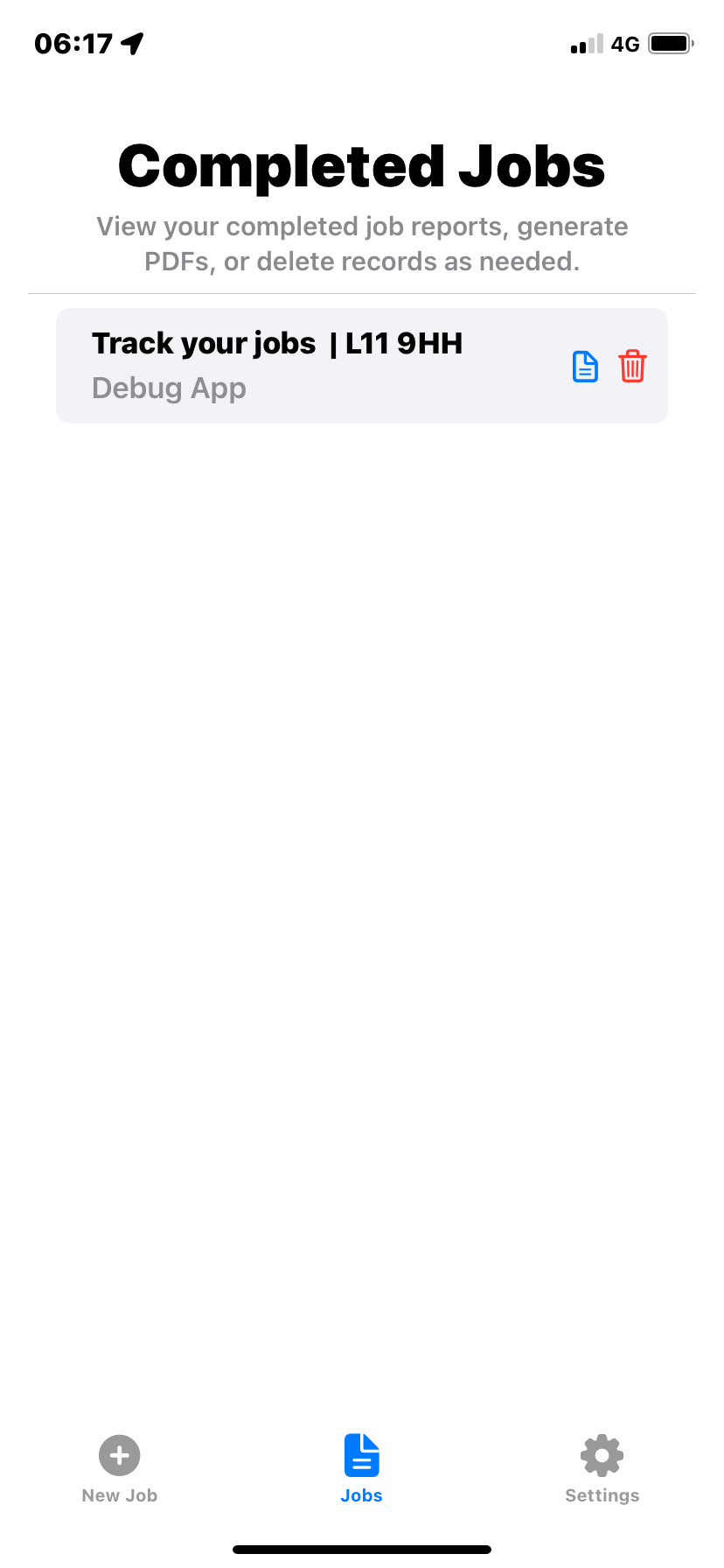Viewport: 724px width, 1568px height.
Task: Go to the Settings tab
Action: (602, 1469)
